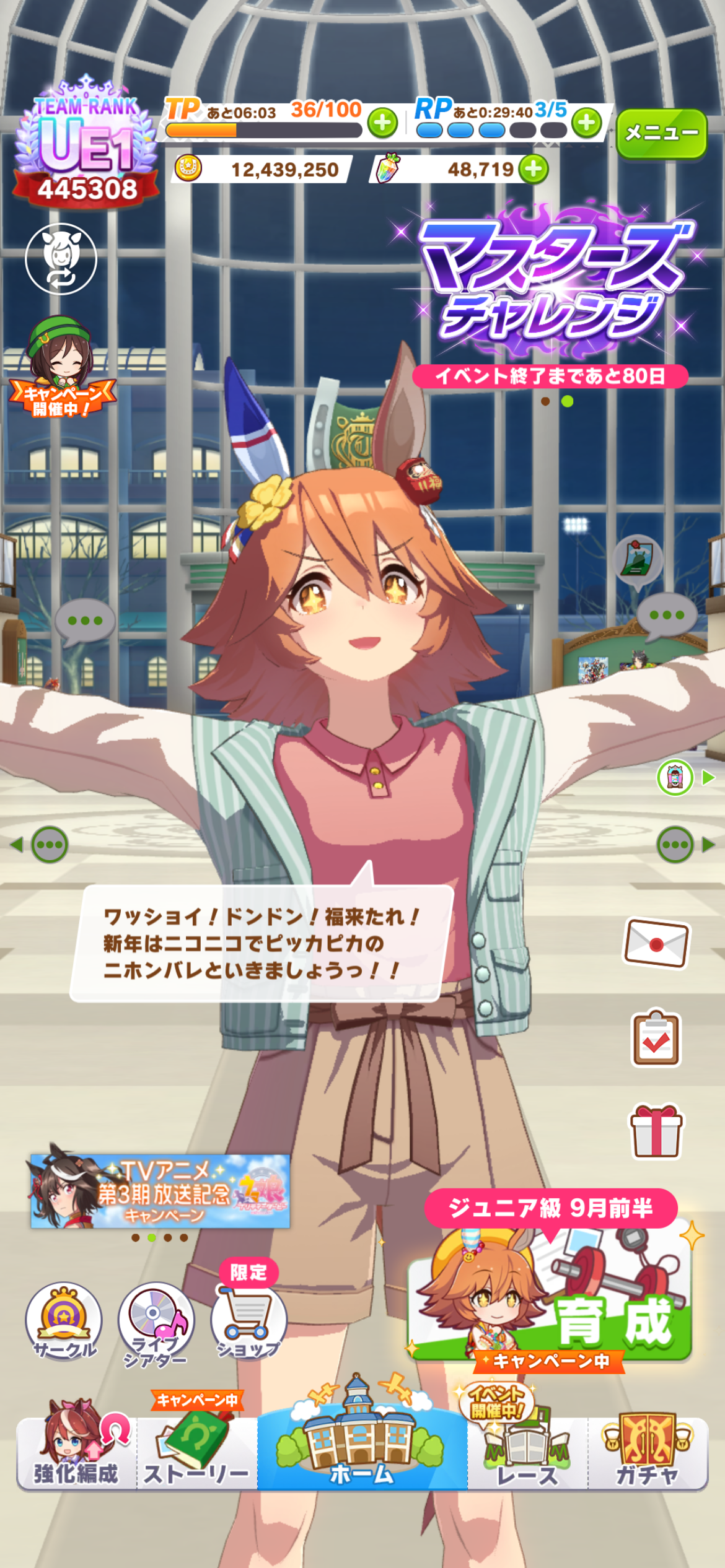Open the missions clipboard icon
Image resolution: width=725 pixels, height=1568 pixels.
656,1039
